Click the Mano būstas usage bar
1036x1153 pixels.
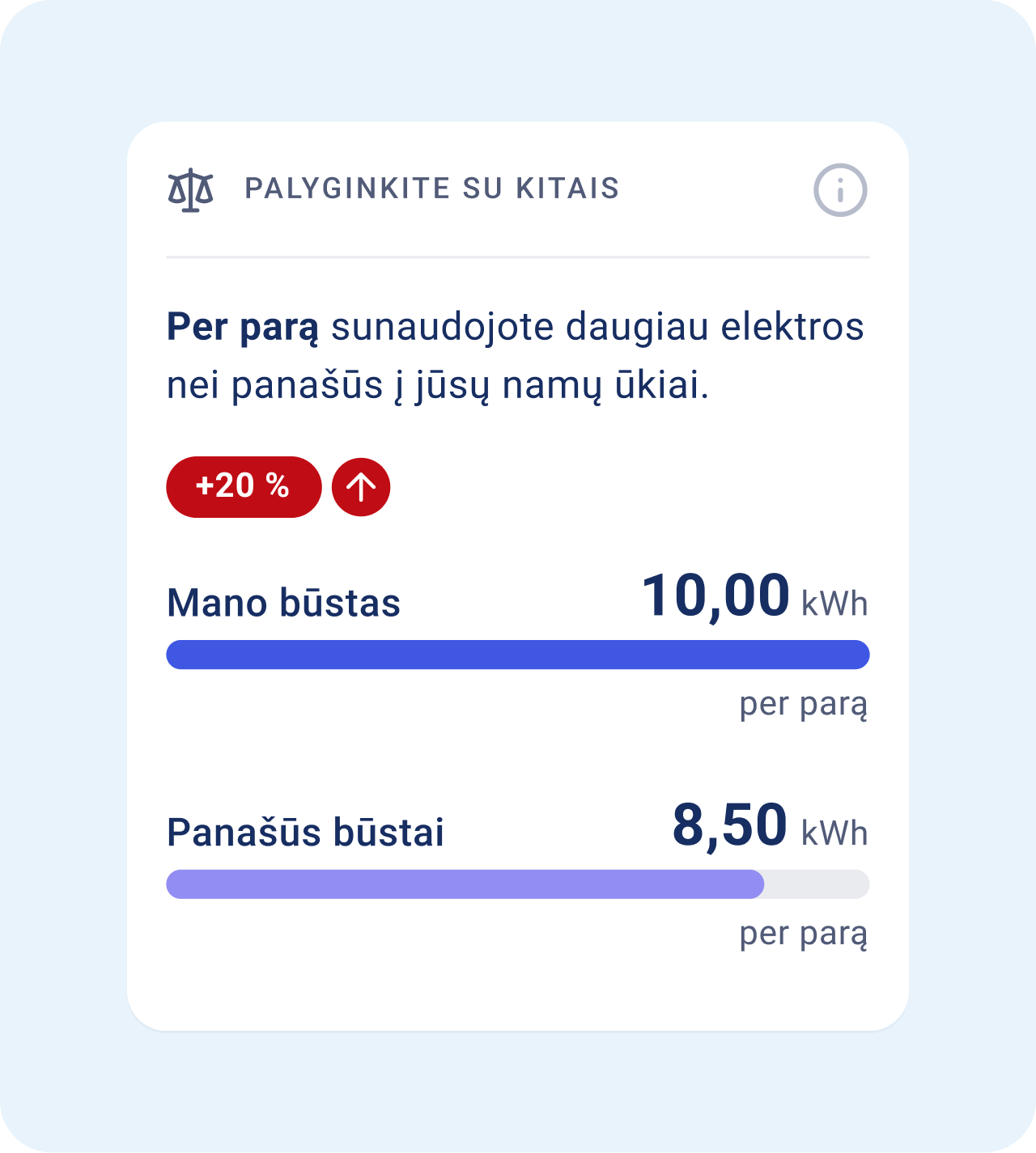(x=518, y=654)
